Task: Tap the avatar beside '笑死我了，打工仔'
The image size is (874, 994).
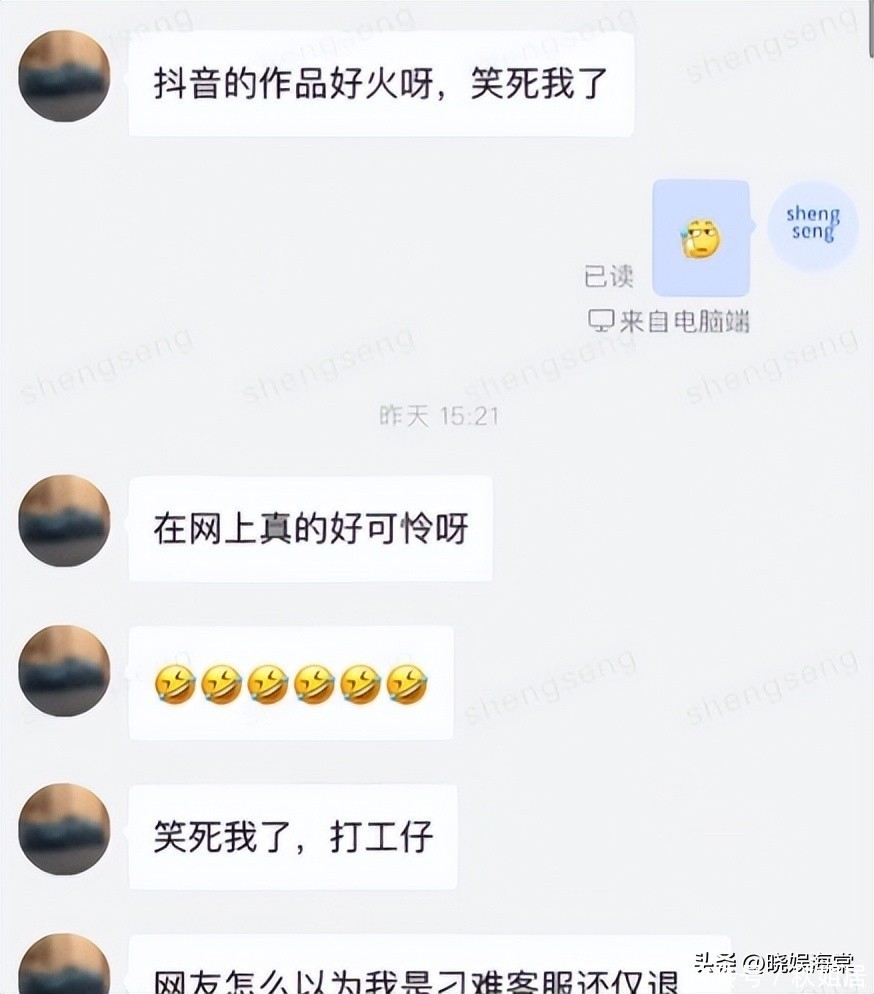Action: 64,829
